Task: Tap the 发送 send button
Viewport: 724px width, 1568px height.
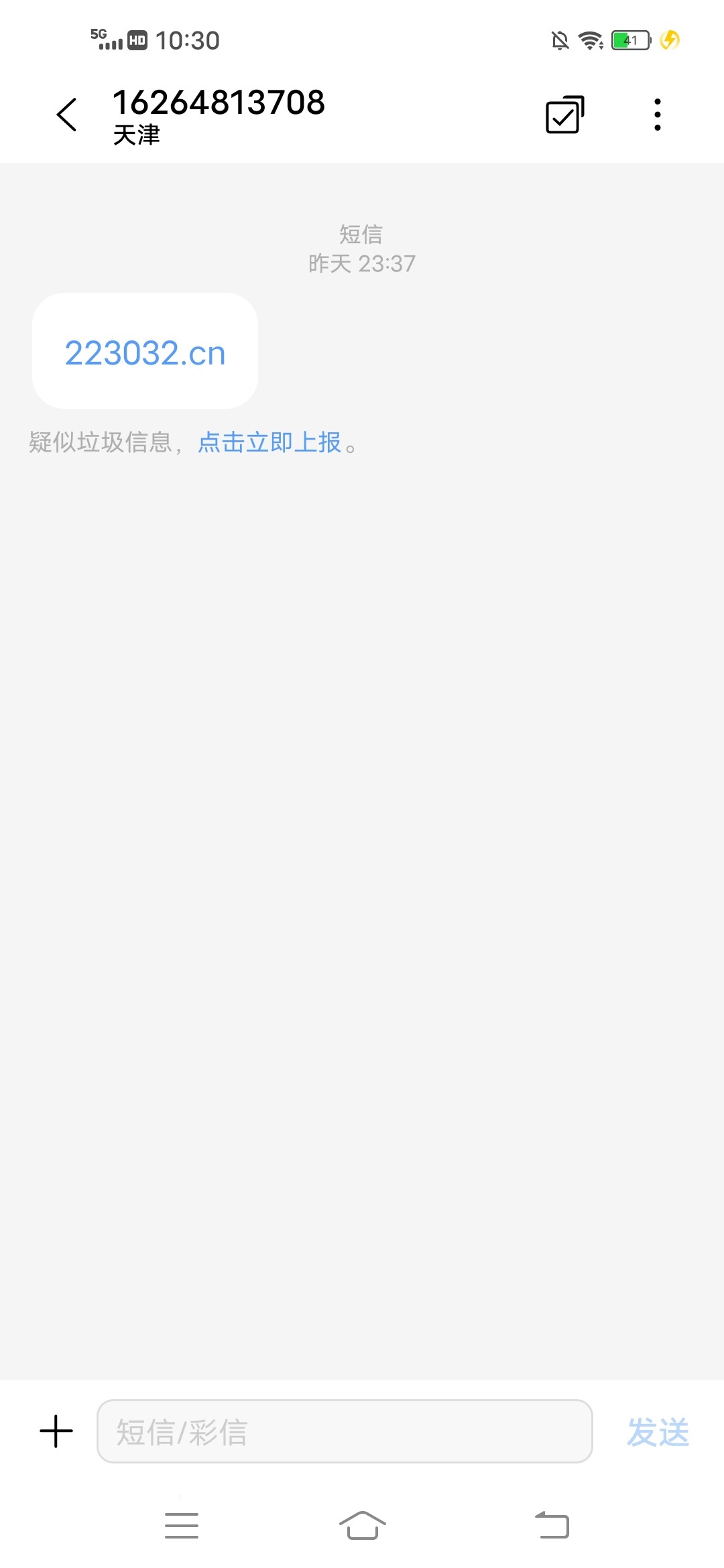Action: point(657,1433)
